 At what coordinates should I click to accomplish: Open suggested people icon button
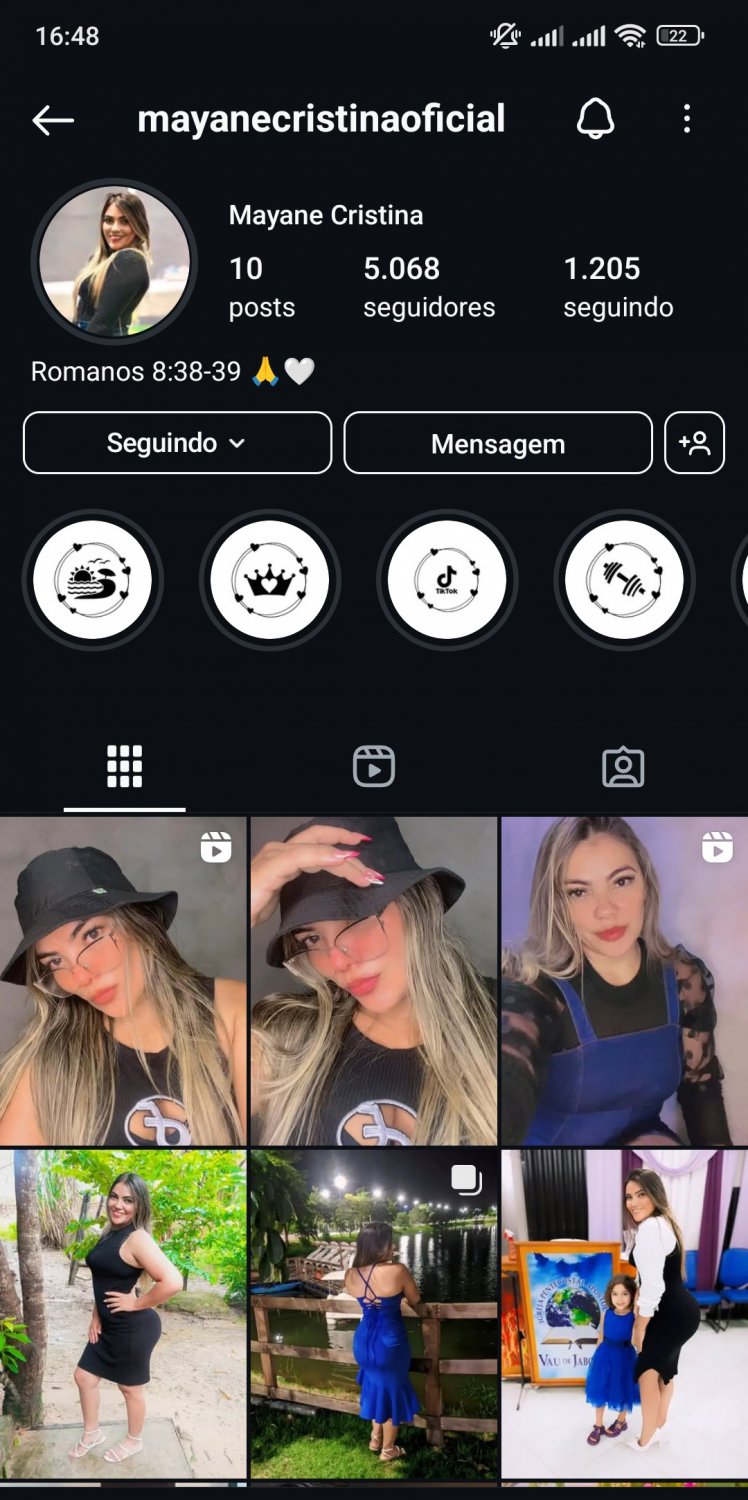click(x=694, y=443)
